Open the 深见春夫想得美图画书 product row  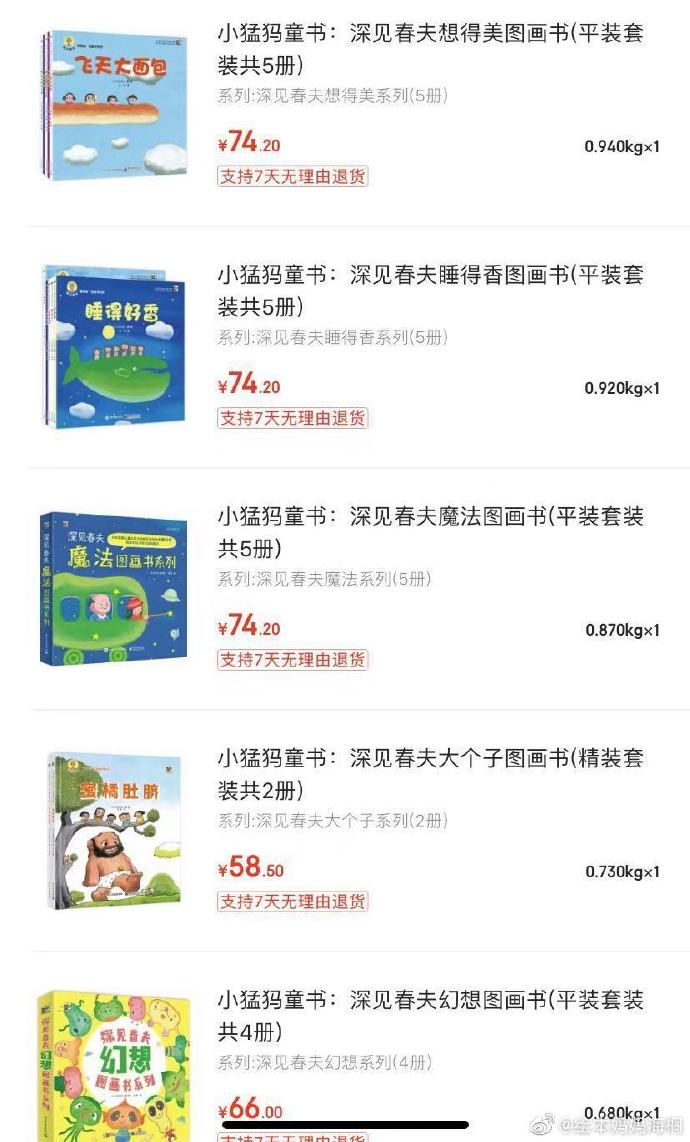pyautogui.click(x=430, y=49)
